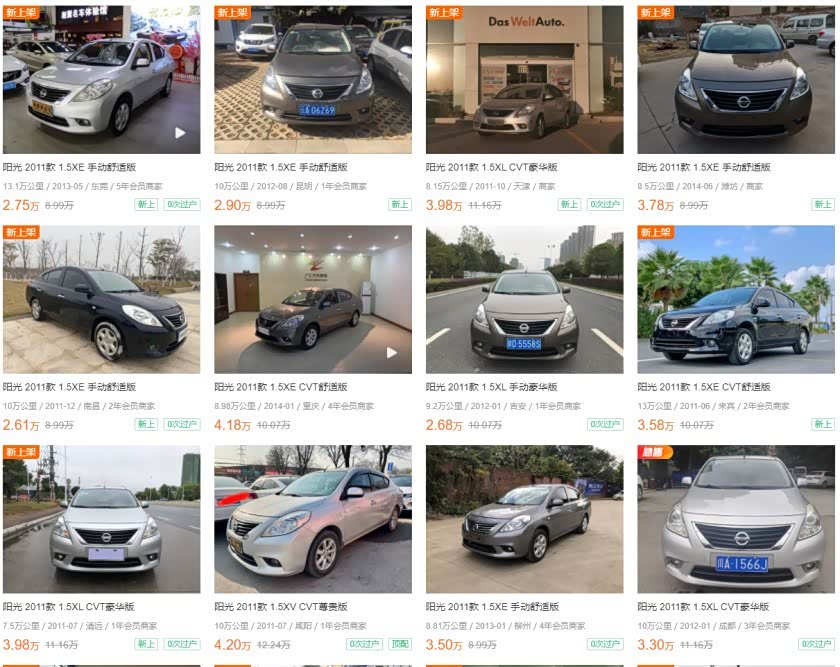Open the 3.98万 listing from 通辽
The image size is (840, 667).
pyautogui.click(x=101, y=520)
